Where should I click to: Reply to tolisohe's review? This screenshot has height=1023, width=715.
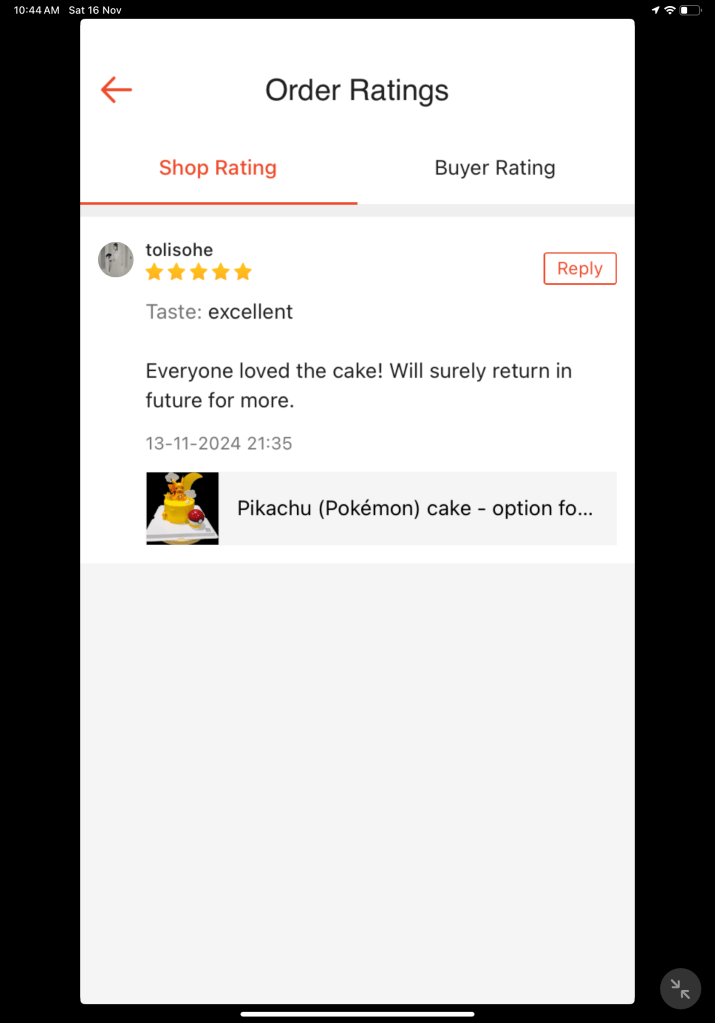[x=579, y=268]
